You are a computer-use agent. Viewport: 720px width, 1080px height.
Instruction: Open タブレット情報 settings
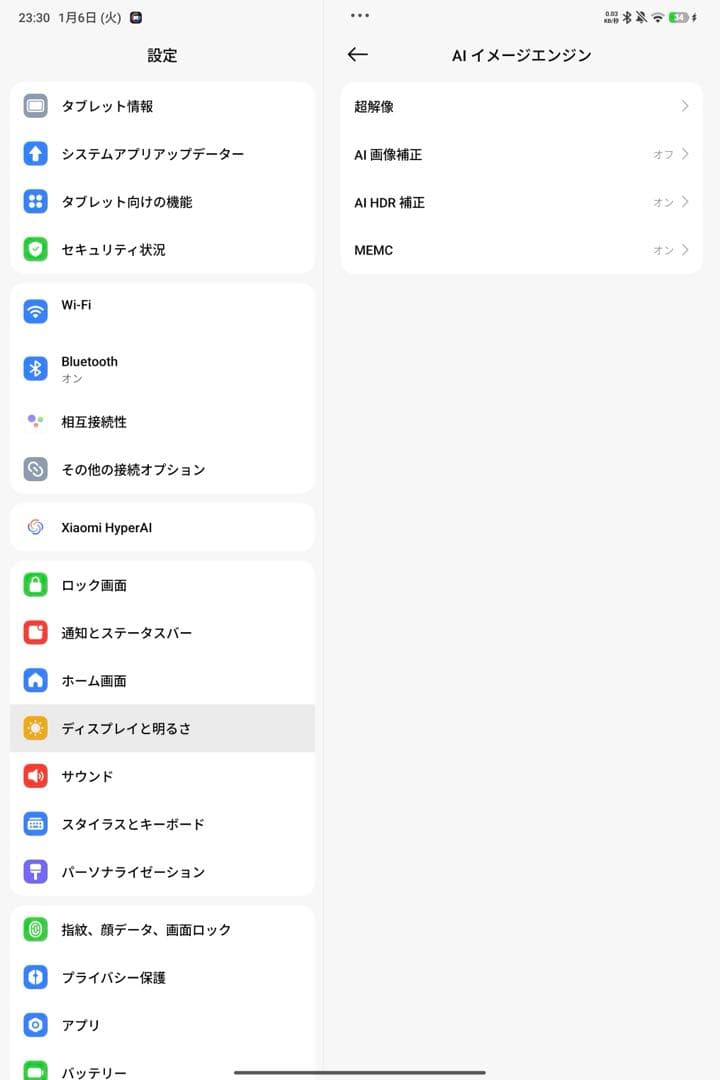click(162, 106)
